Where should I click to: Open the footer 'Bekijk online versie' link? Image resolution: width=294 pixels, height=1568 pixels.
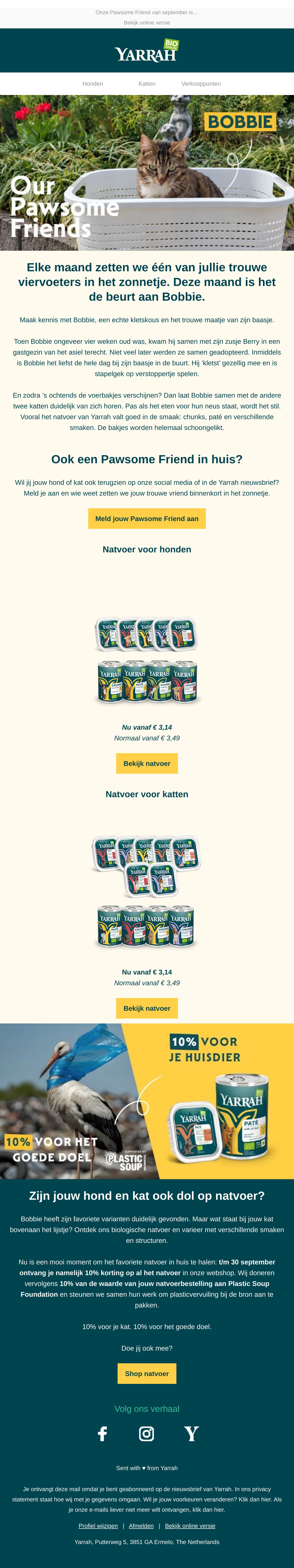[190, 1525]
